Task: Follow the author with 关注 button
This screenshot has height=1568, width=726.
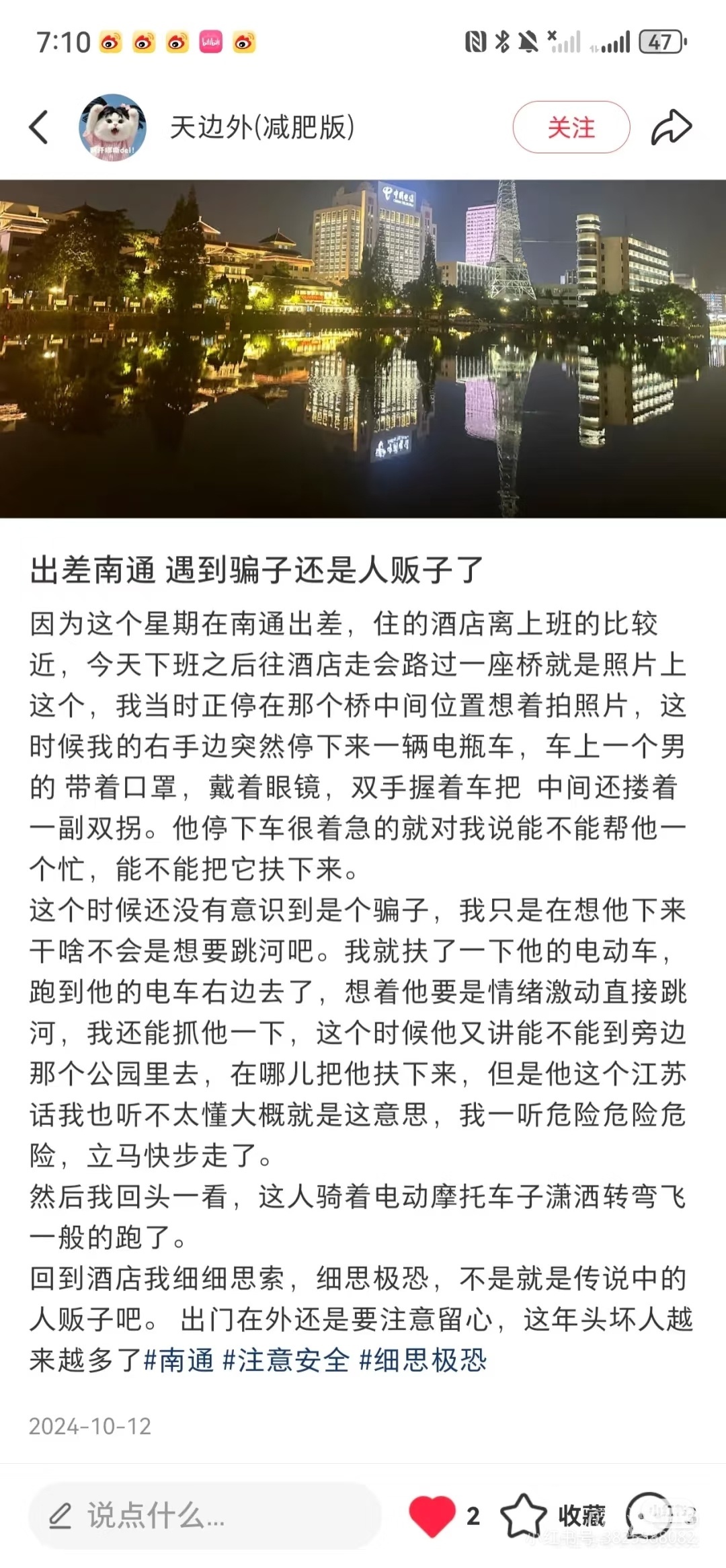Action: (x=571, y=127)
